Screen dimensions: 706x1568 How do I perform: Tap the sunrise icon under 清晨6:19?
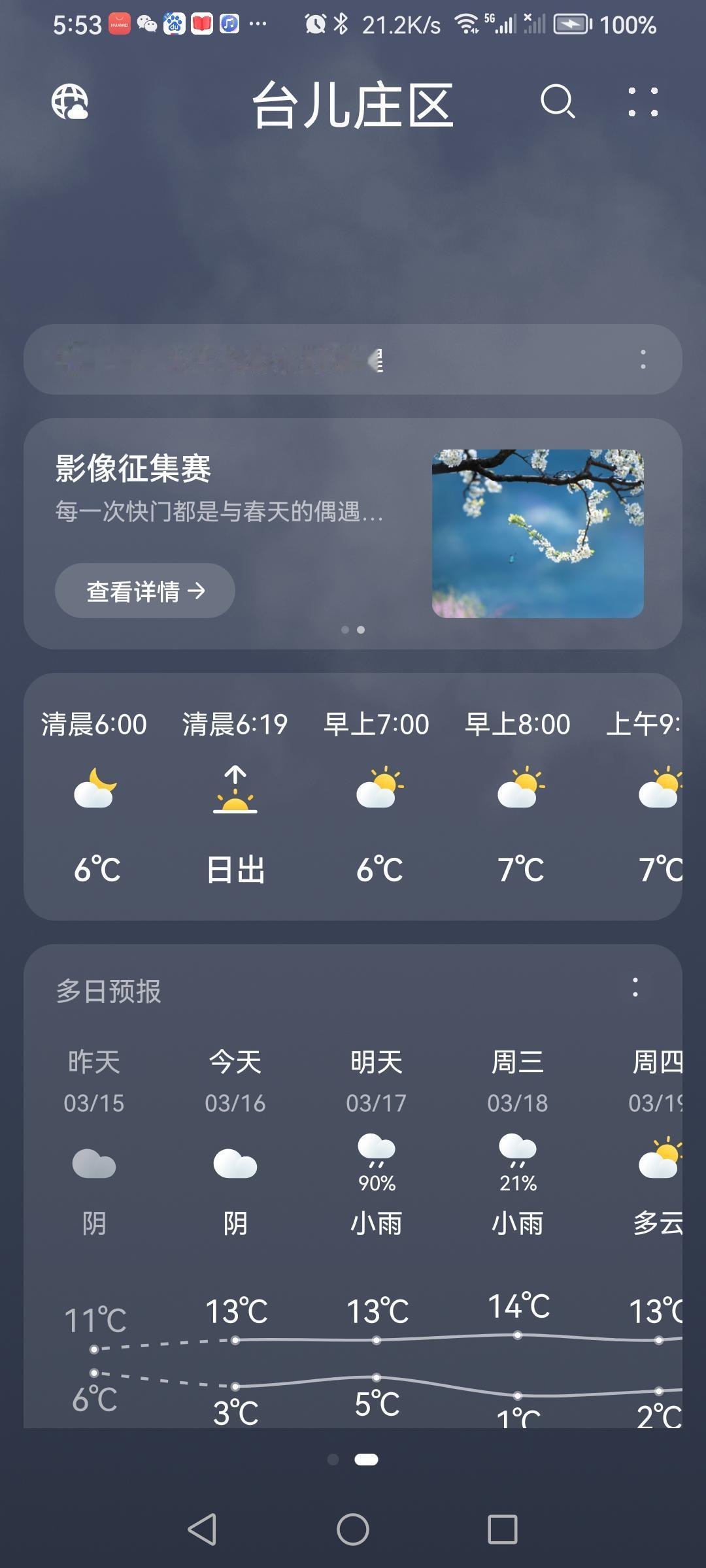(235, 791)
